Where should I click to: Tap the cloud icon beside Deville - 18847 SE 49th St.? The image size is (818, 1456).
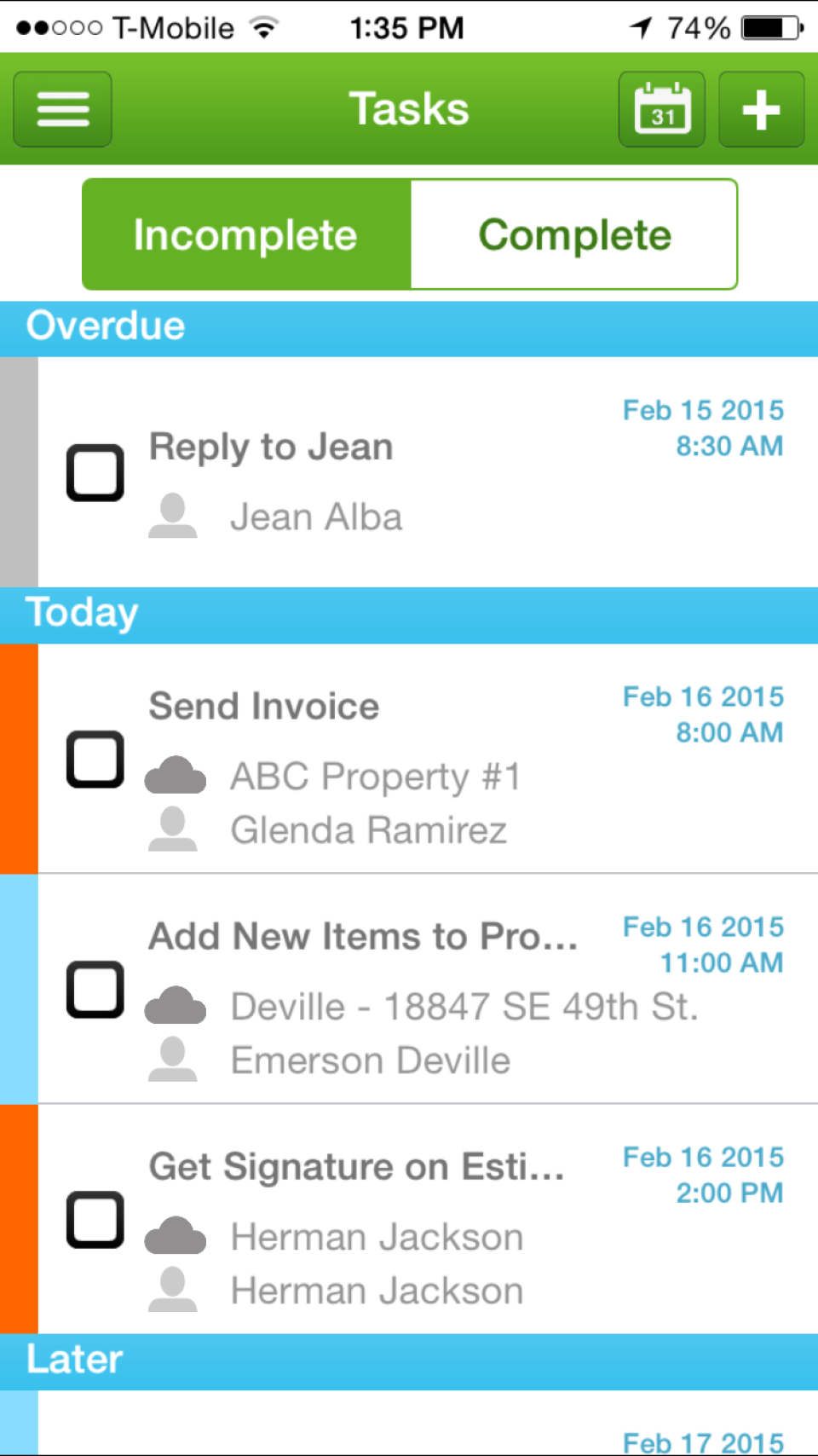(x=175, y=1004)
